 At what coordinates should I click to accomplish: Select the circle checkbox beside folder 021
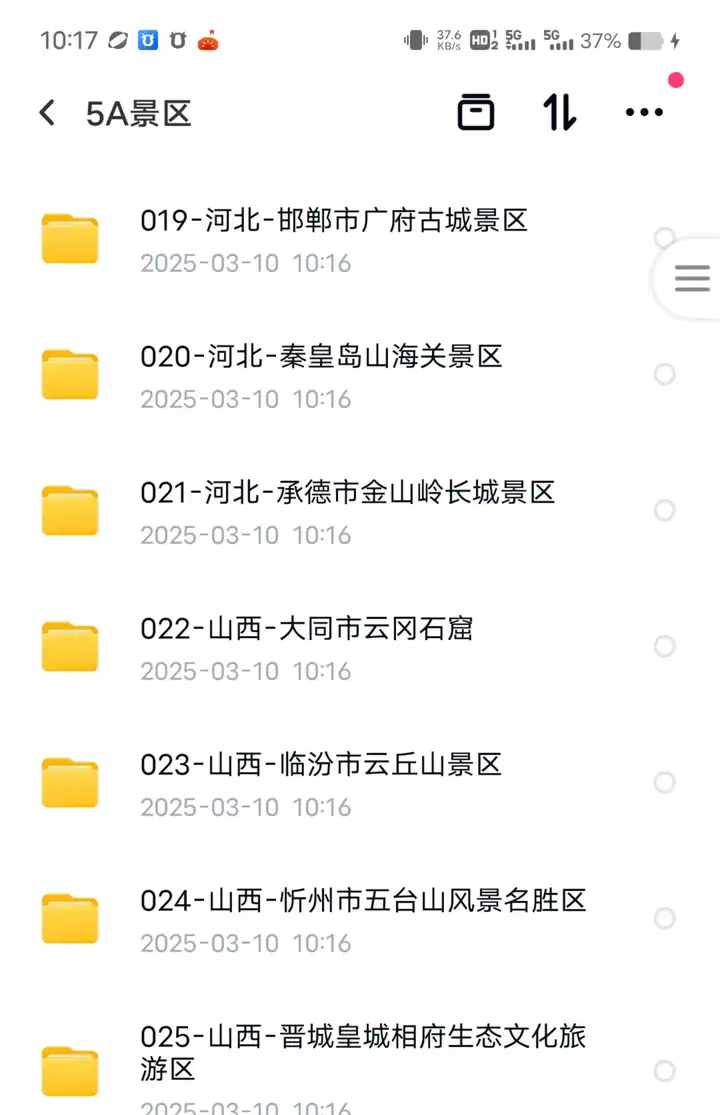pyautogui.click(x=665, y=510)
